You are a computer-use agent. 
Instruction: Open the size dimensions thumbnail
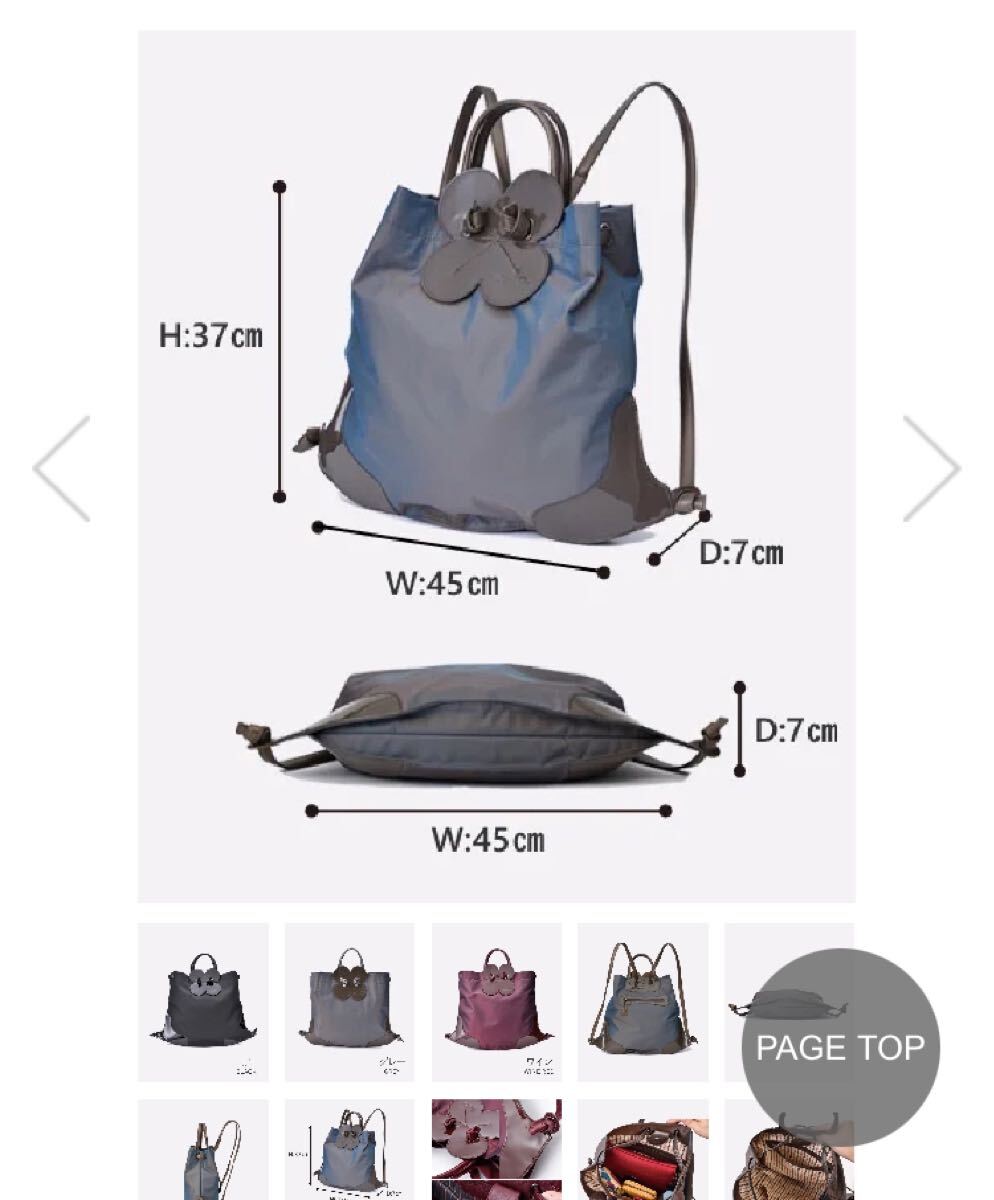349,1152
